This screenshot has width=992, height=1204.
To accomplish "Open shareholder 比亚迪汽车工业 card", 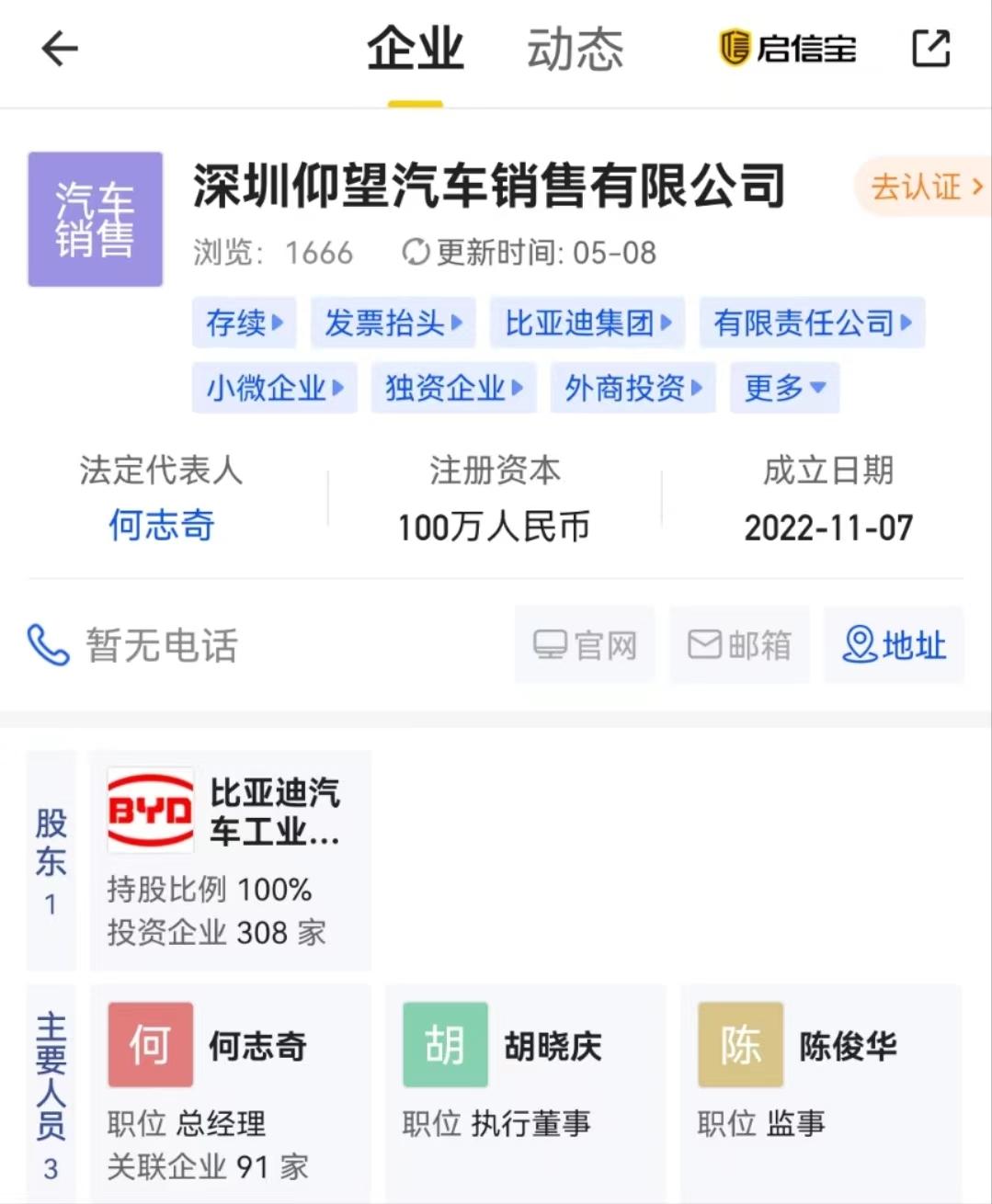I will click(231, 860).
